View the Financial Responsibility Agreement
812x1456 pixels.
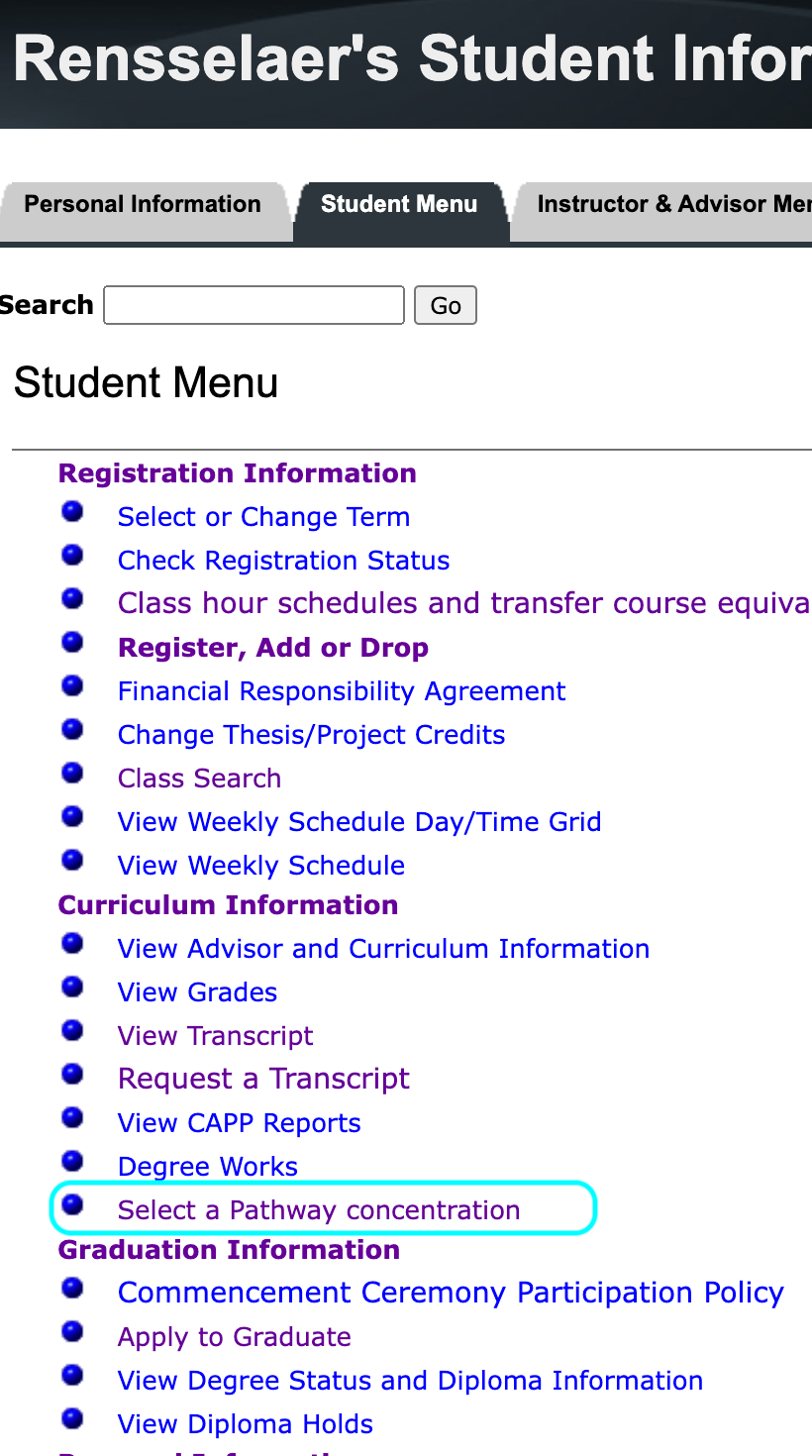pyautogui.click(x=341, y=690)
